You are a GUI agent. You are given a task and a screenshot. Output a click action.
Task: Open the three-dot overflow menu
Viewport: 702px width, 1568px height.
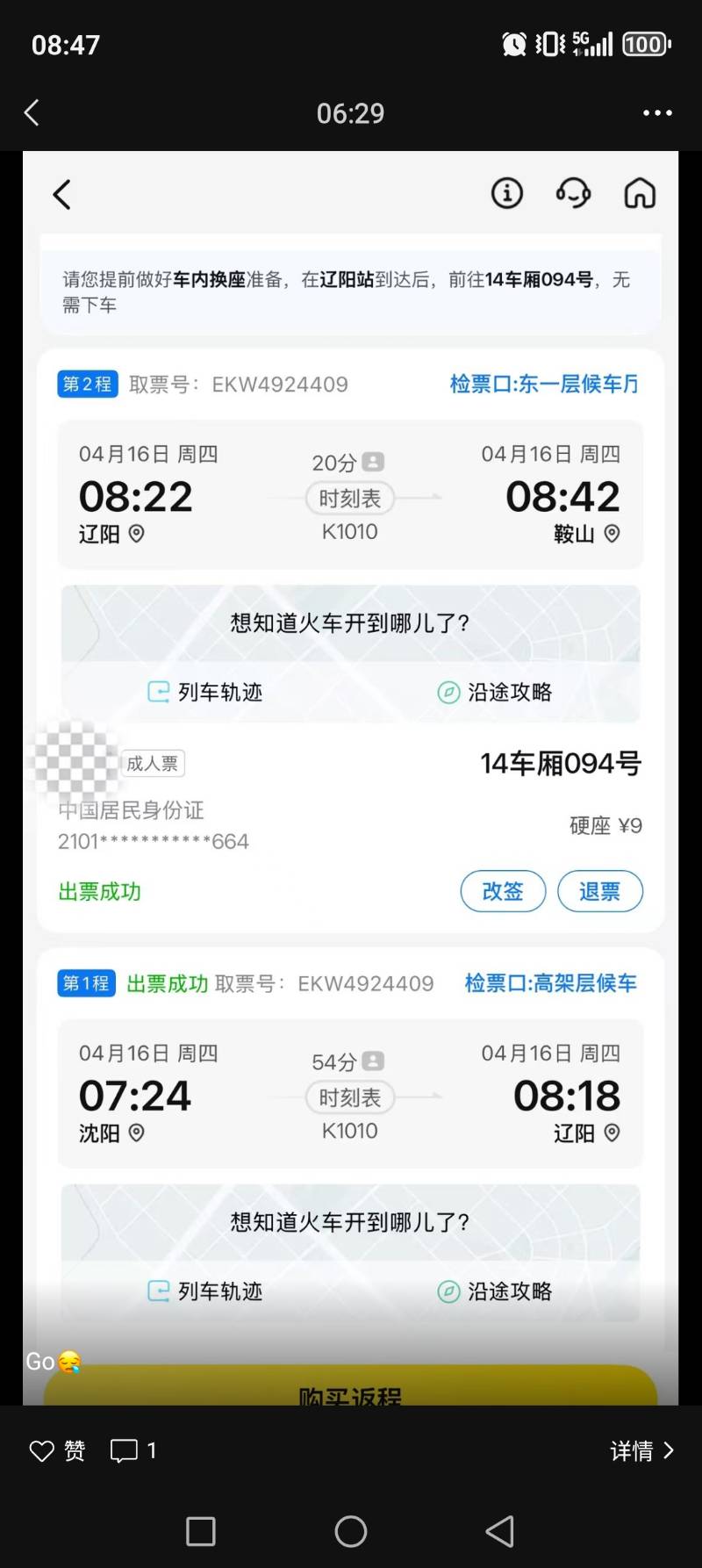pyautogui.click(x=657, y=112)
